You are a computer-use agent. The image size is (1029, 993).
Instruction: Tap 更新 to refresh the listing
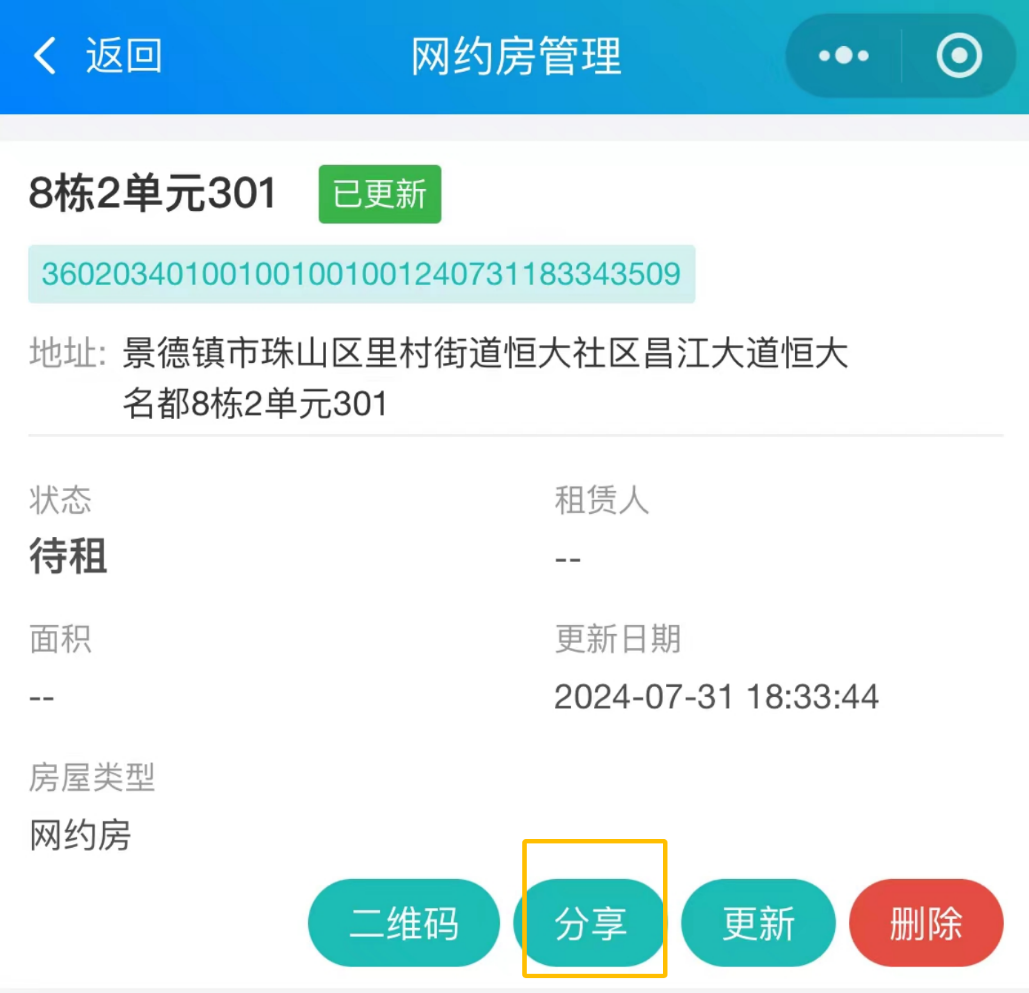pos(758,923)
